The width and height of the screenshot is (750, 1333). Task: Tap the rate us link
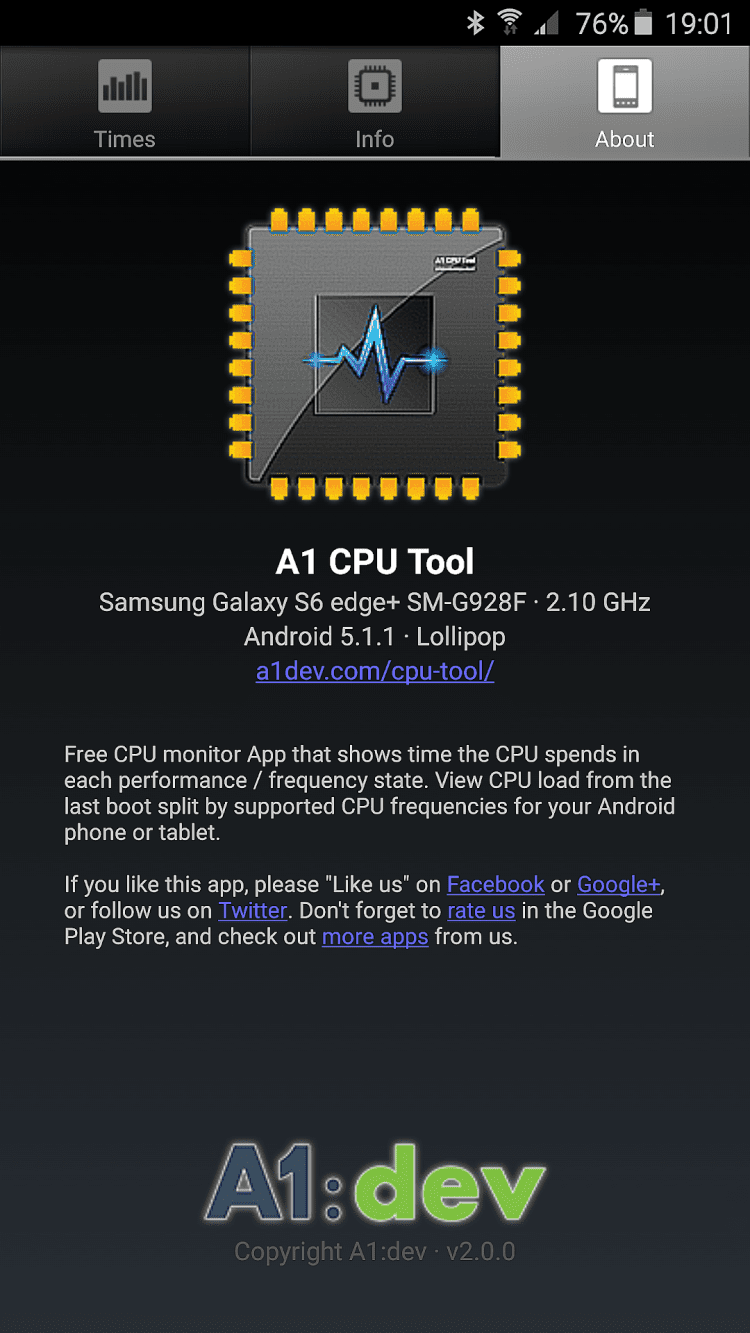481,911
